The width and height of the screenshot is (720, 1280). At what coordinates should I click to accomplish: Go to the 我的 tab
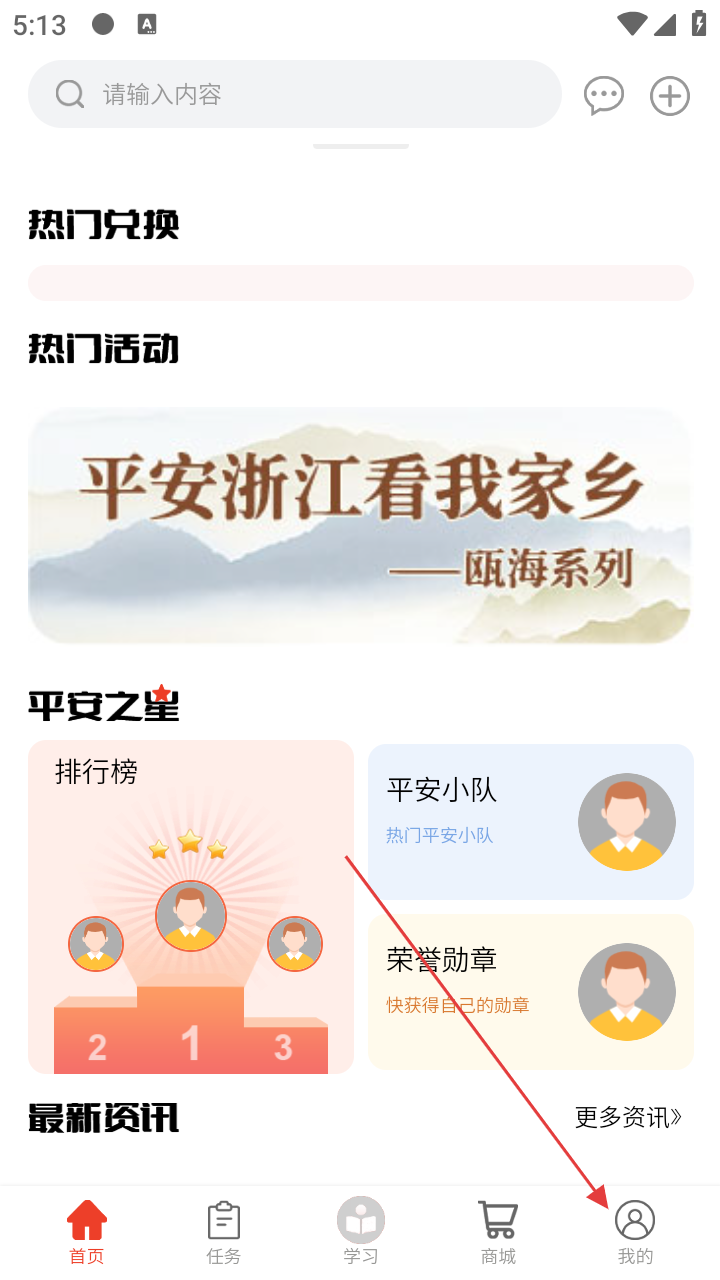coord(635,1233)
